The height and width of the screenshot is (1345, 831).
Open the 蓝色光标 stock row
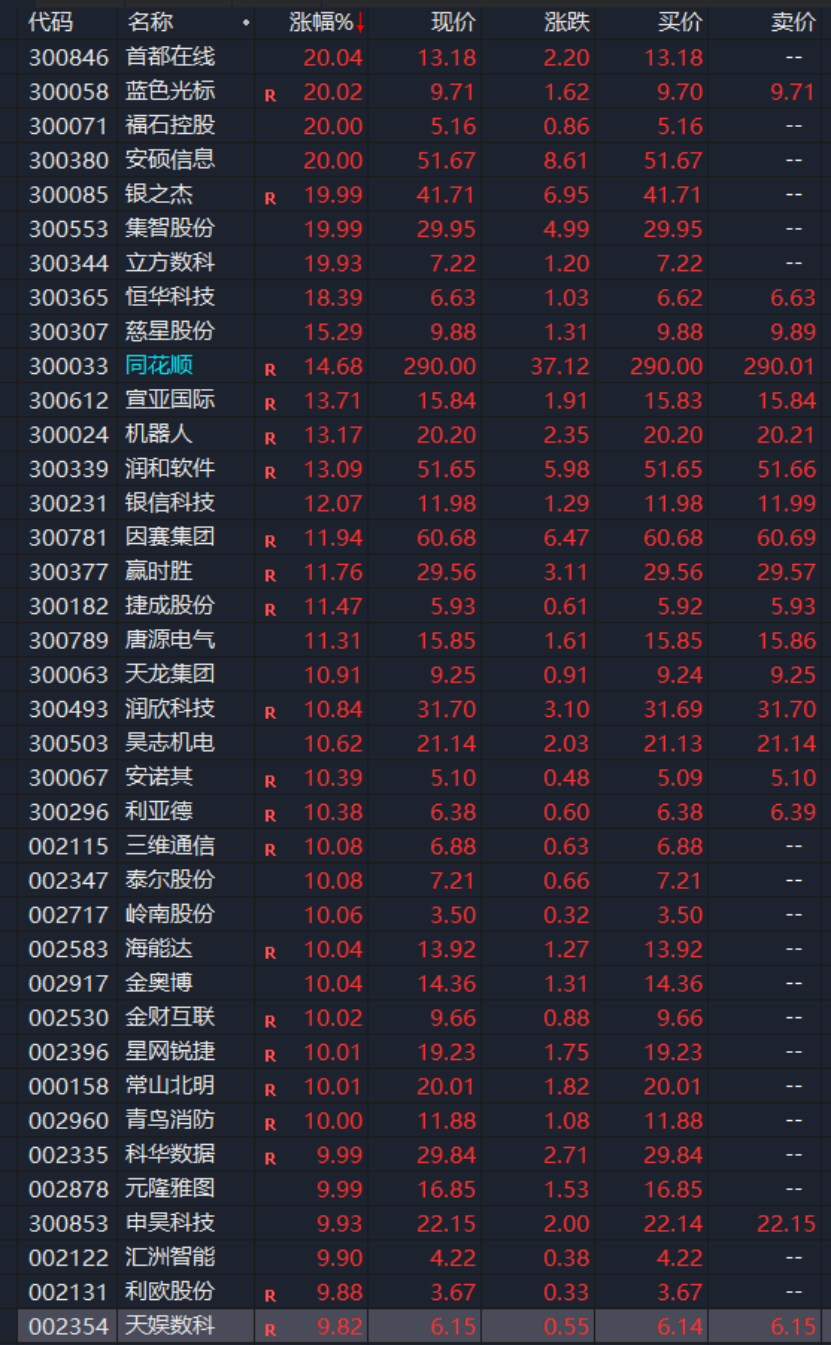point(170,92)
